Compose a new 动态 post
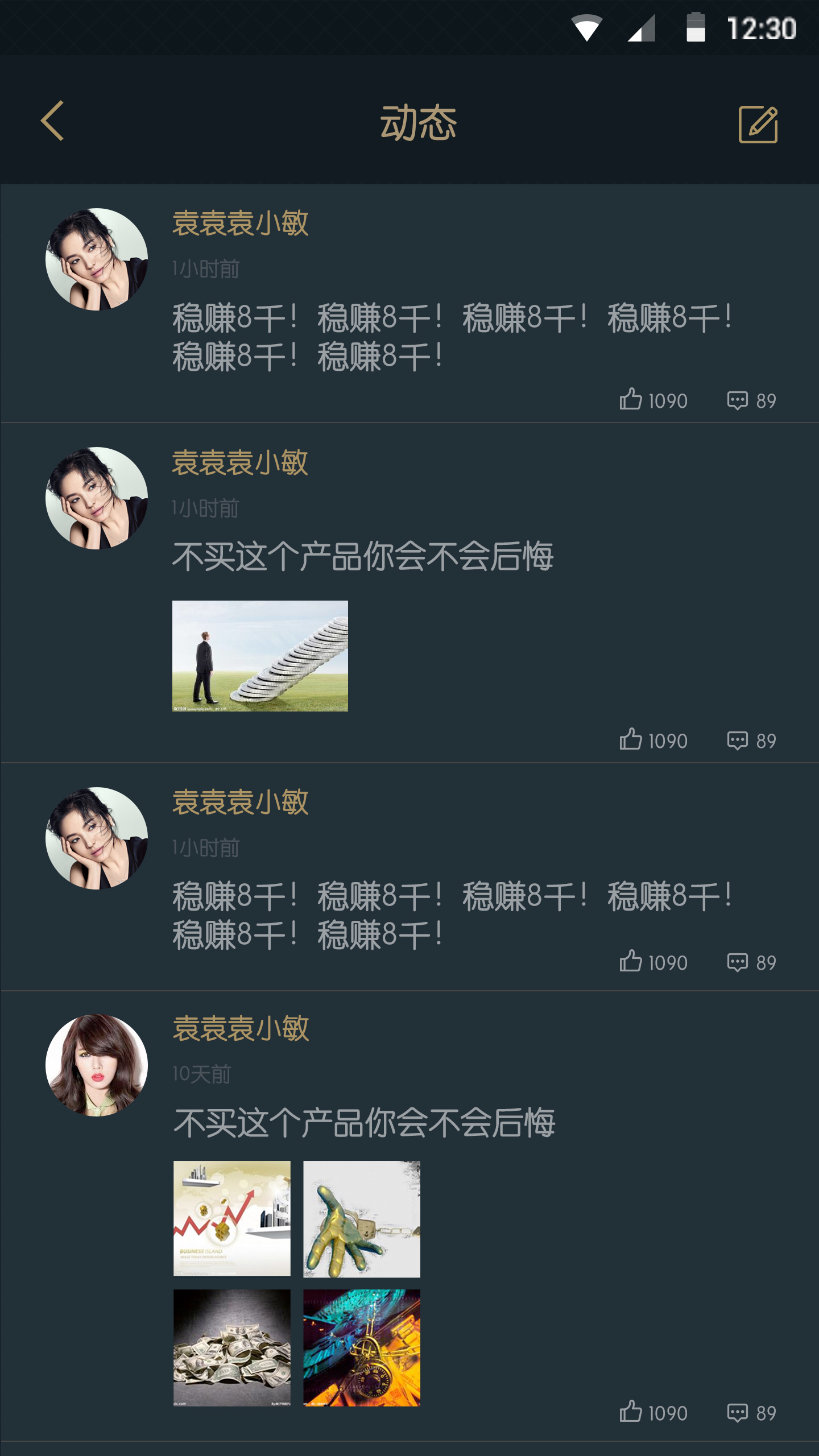Viewport: 819px width, 1456px height. tap(758, 124)
